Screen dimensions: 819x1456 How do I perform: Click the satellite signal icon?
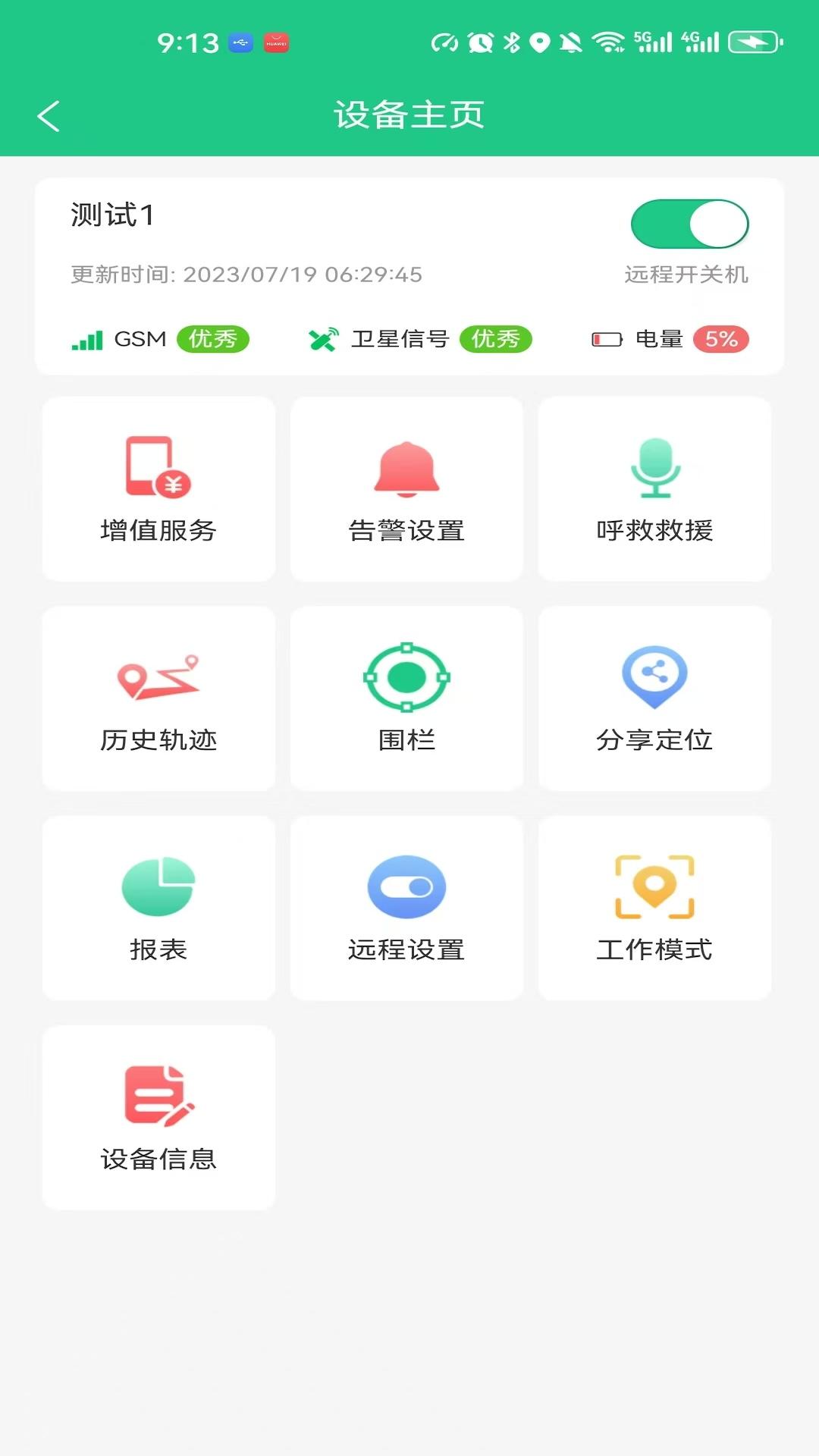coord(323,339)
